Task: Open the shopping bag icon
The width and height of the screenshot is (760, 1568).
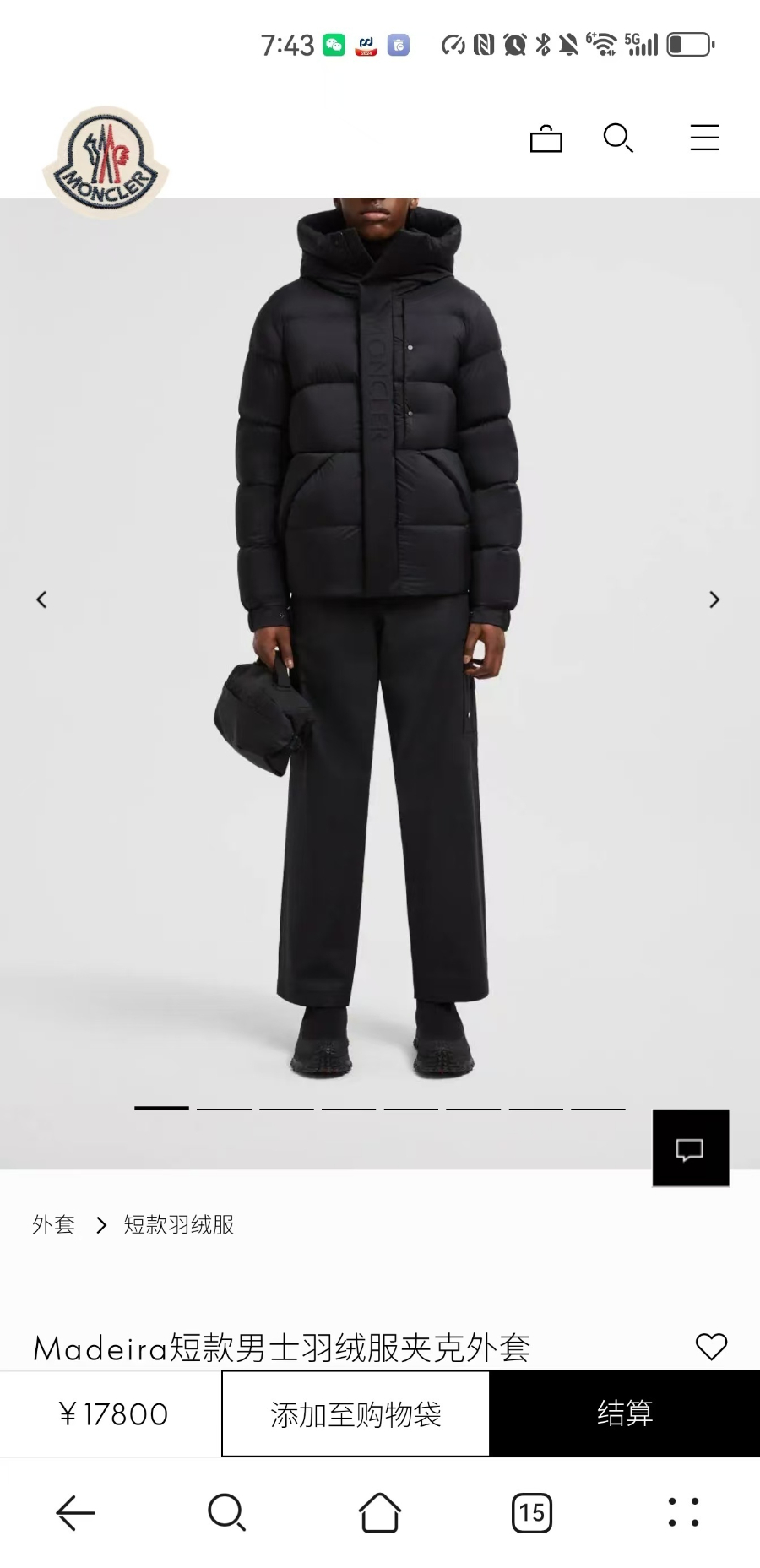Action: pos(546,138)
